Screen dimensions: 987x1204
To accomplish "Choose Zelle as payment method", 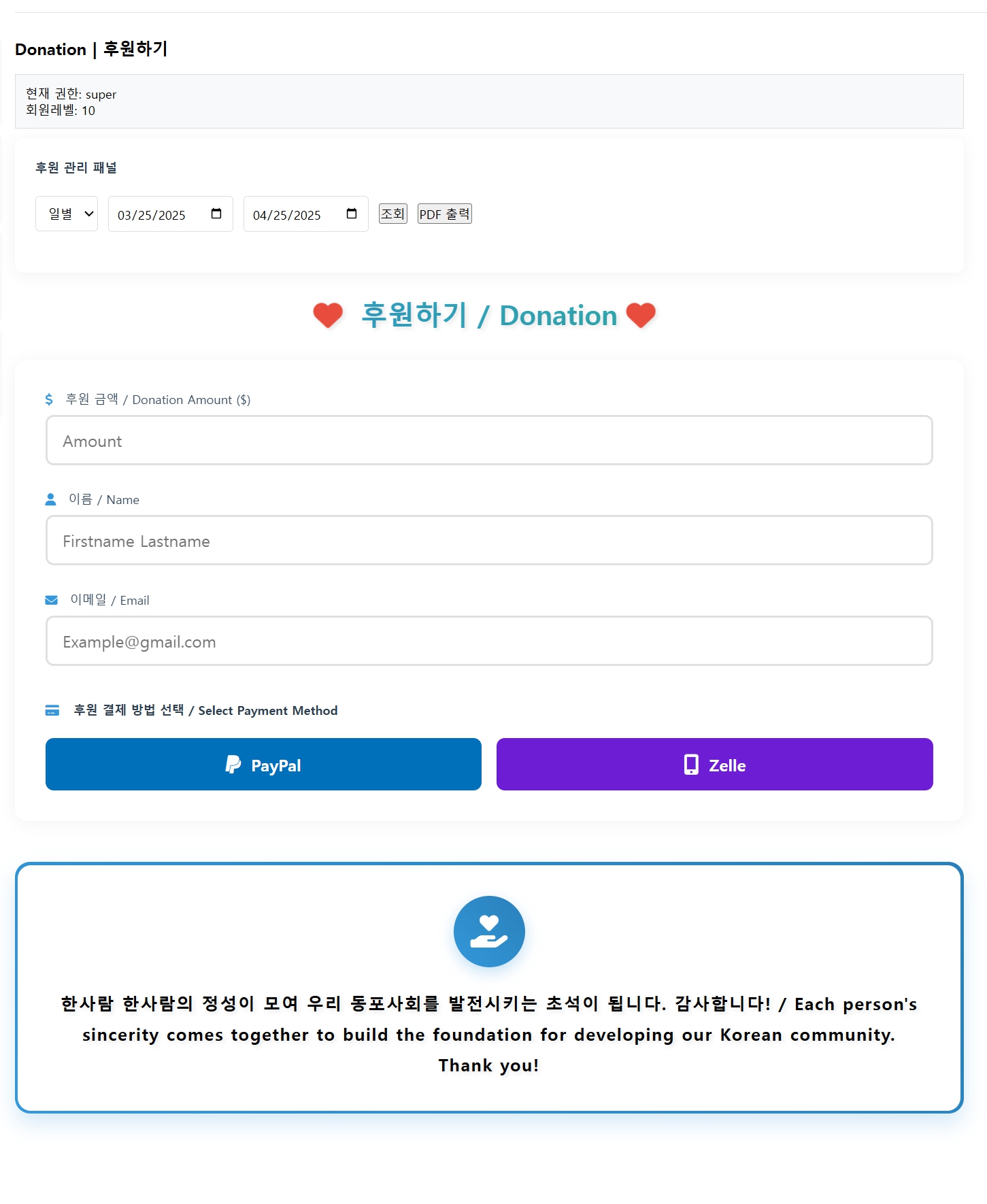I will pyautogui.click(x=714, y=765).
